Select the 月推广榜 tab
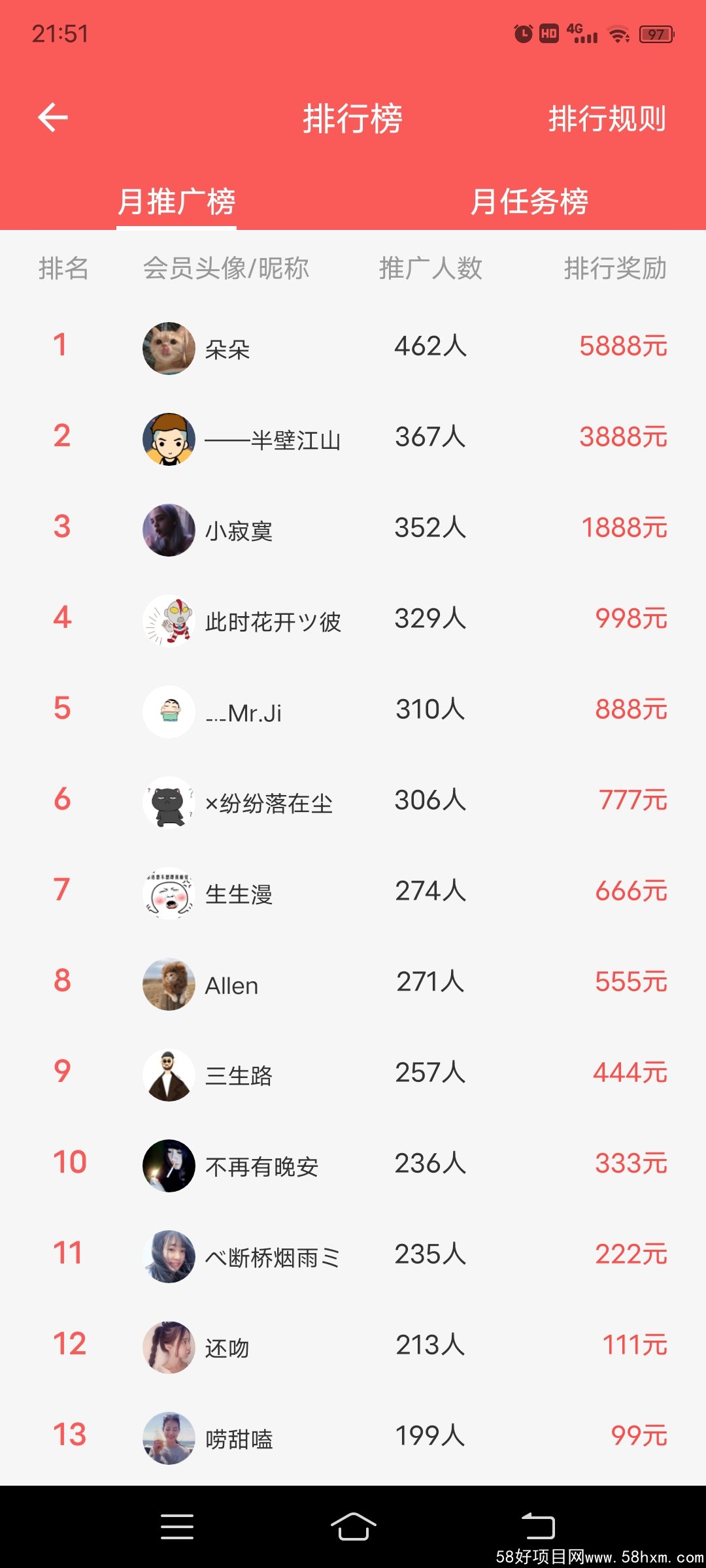This screenshot has height=1568, width=706. (x=176, y=201)
